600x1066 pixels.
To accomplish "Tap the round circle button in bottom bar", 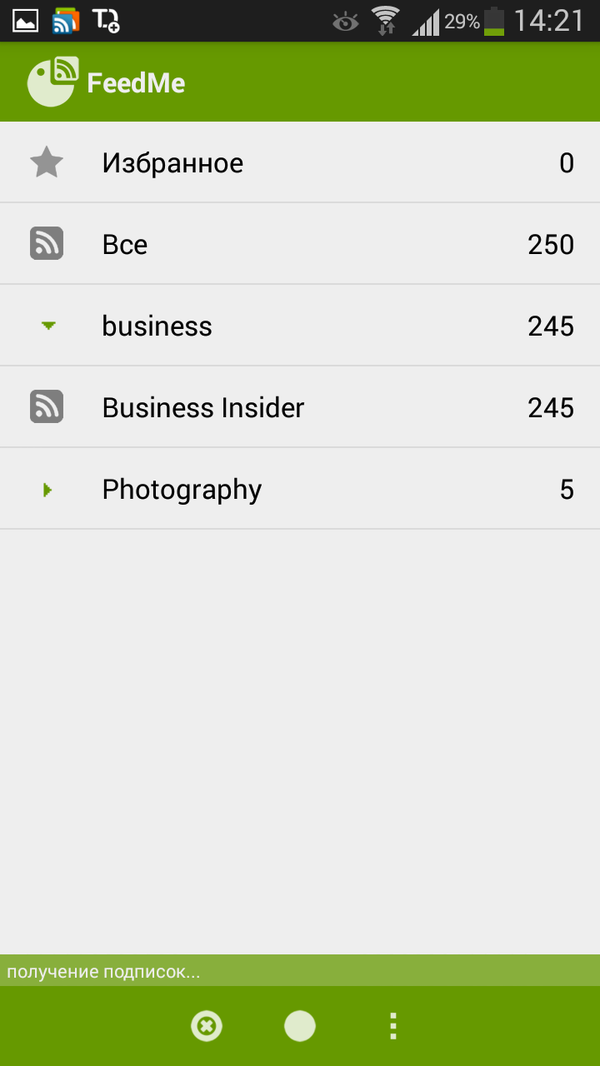I will [300, 1026].
